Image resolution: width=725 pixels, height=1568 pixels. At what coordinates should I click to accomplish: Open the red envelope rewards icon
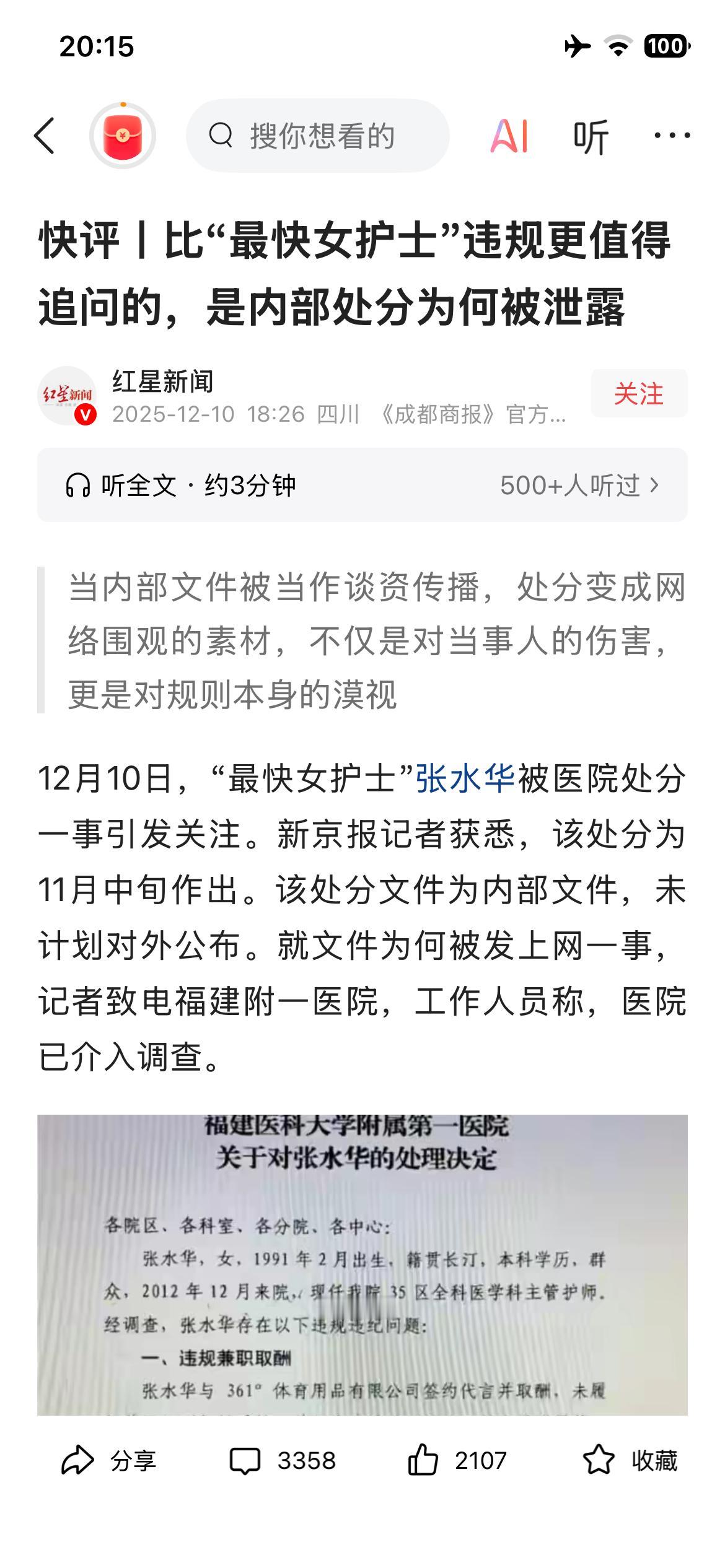[122, 136]
